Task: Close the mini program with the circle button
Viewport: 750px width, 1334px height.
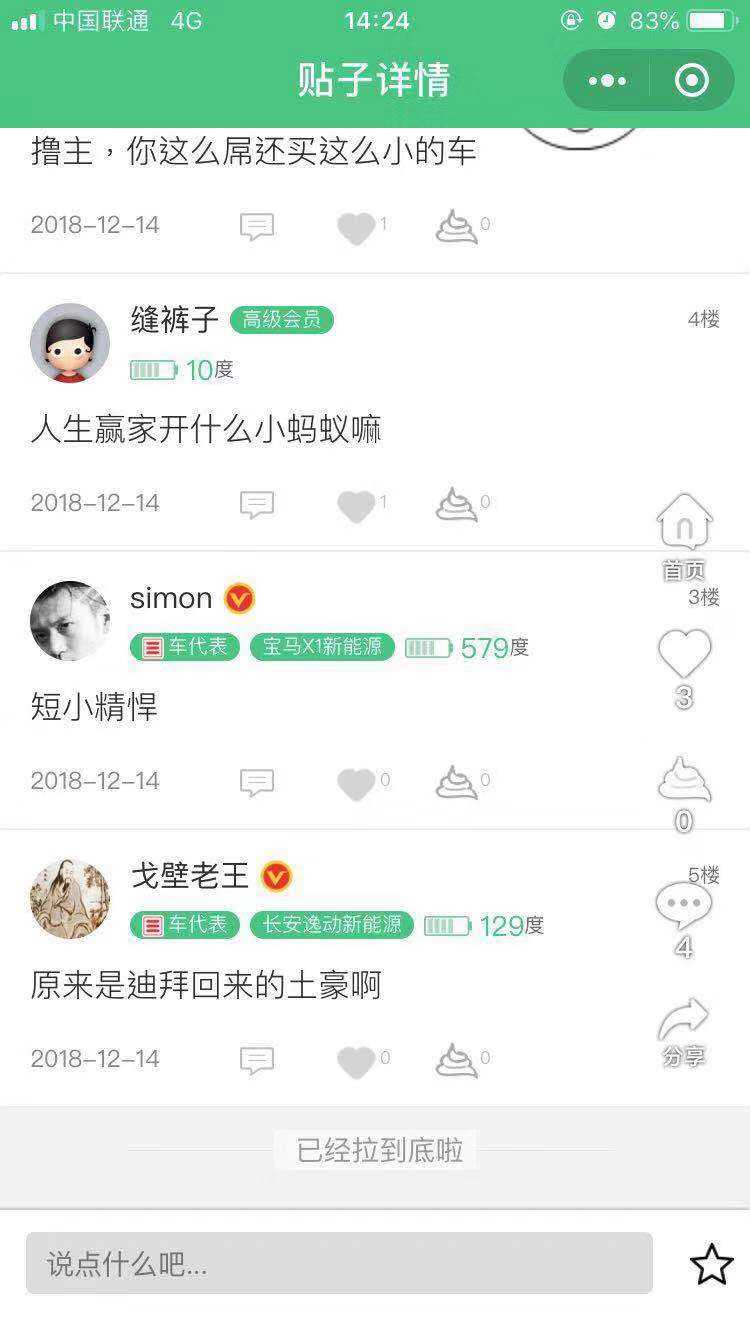Action: 692,81
